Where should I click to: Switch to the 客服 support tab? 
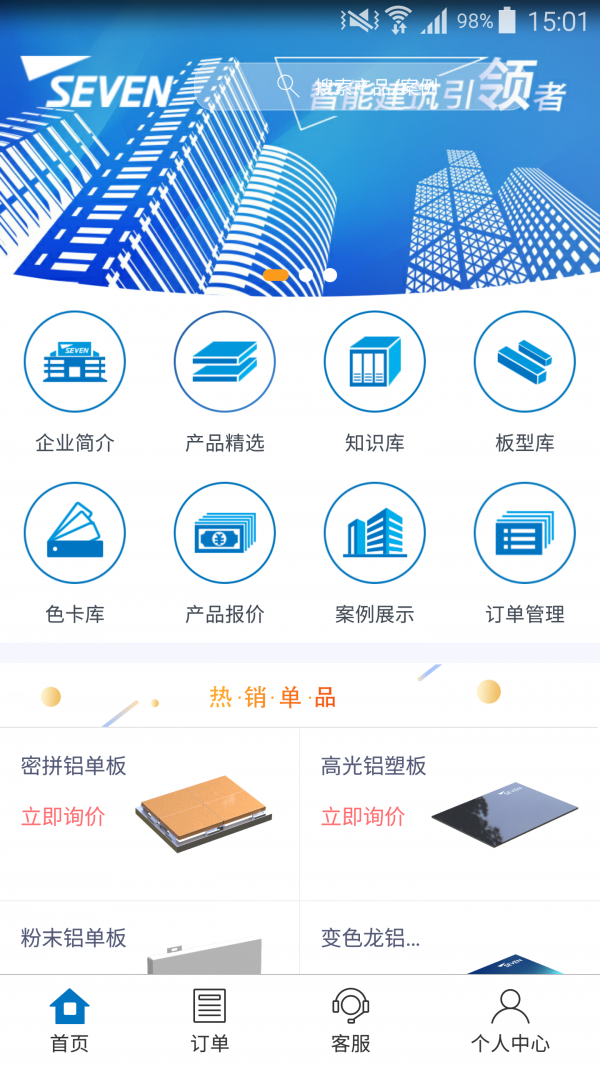pos(350,1021)
